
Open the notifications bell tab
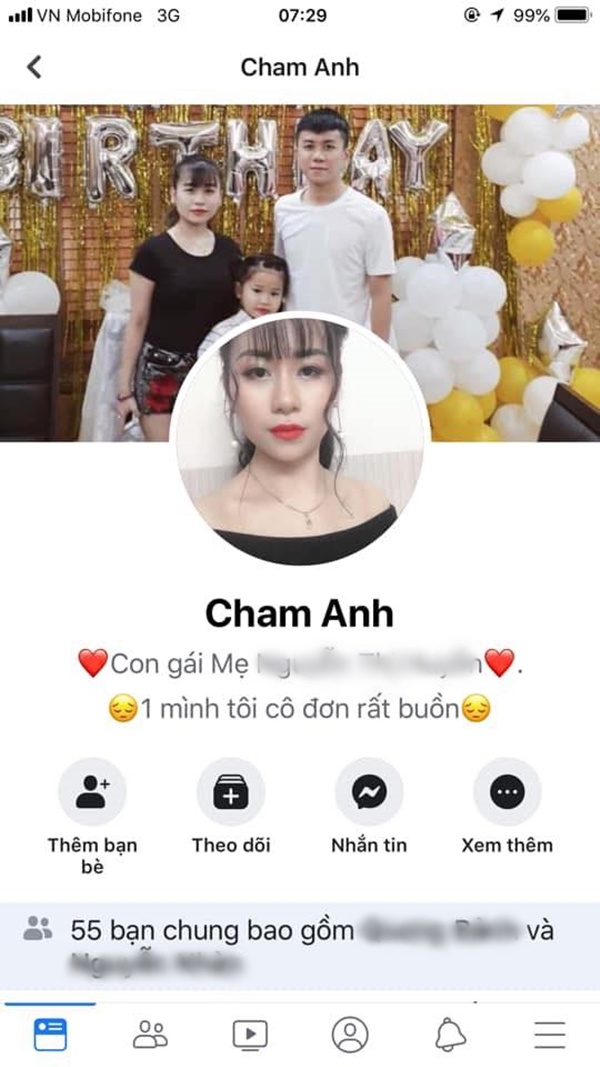point(450,1035)
